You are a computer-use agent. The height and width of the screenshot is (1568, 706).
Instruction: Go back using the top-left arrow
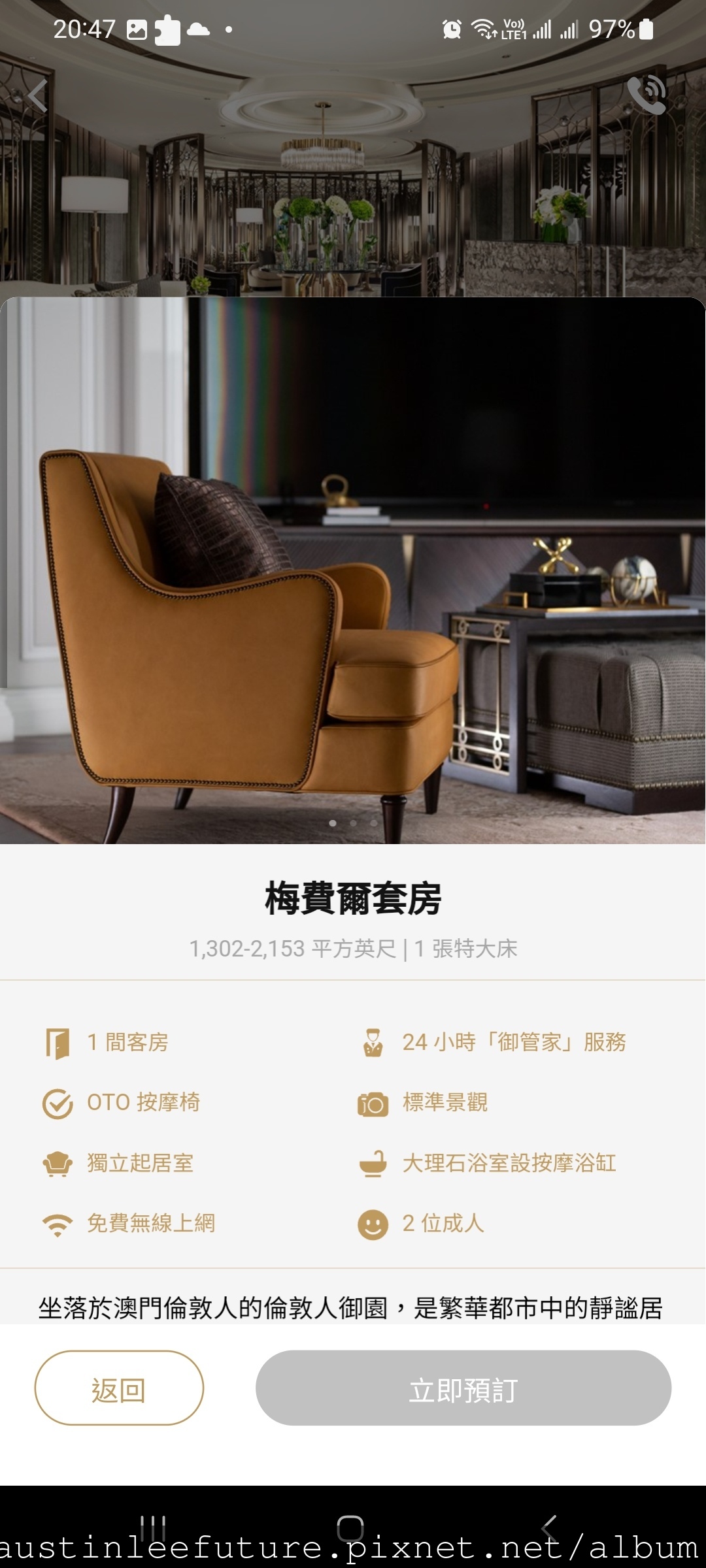coord(38,96)
